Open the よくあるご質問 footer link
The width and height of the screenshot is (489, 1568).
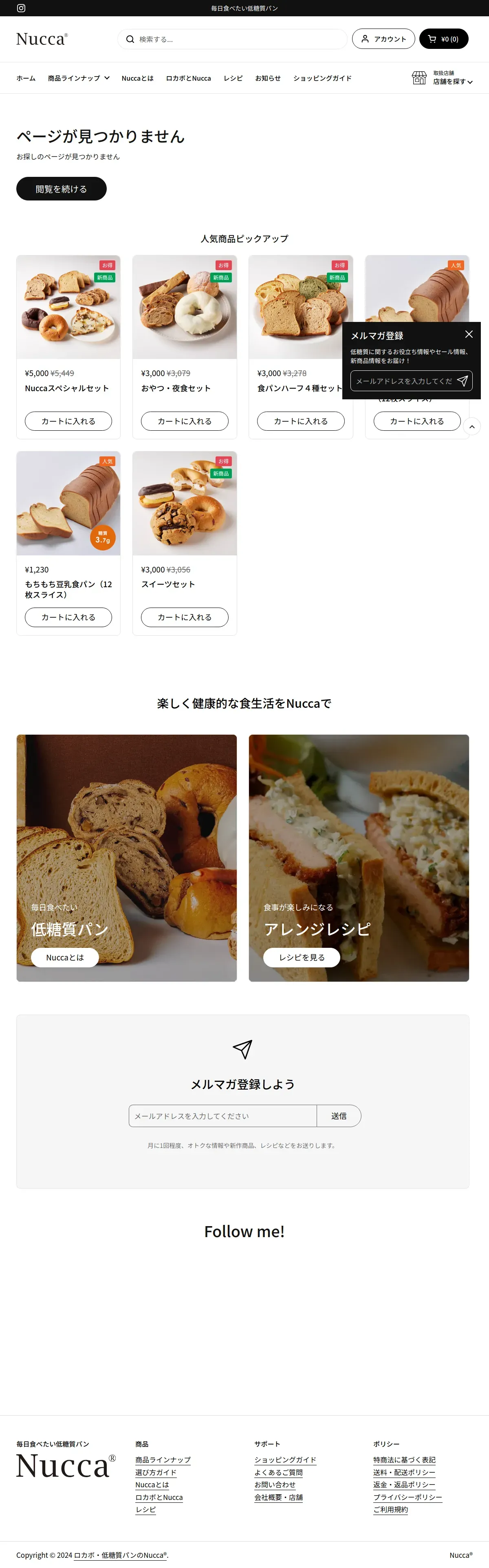[278, 1472]
